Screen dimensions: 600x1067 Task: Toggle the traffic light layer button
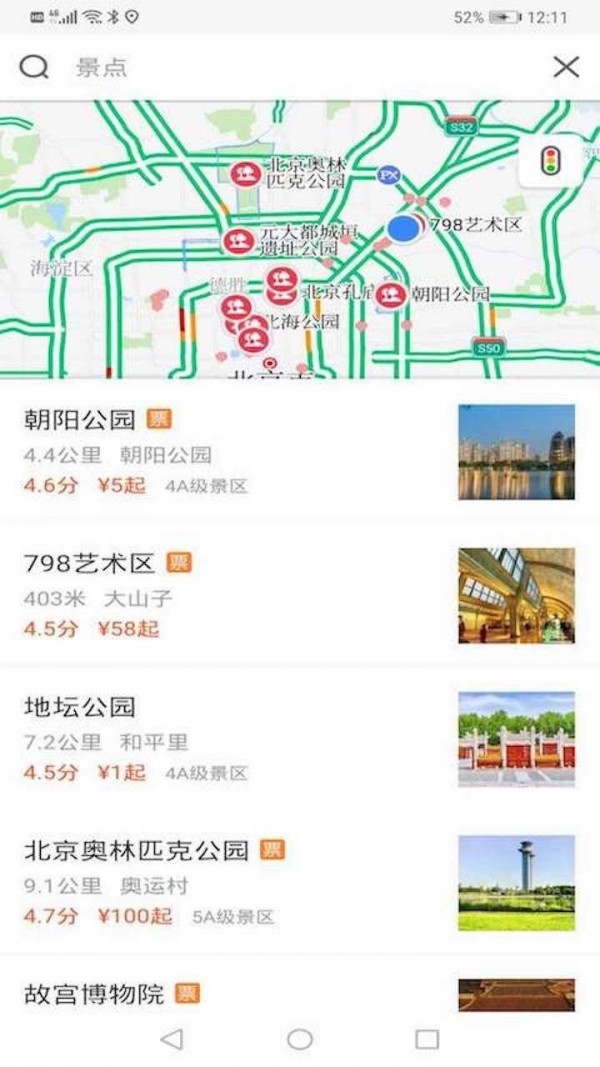click(549, 161)
